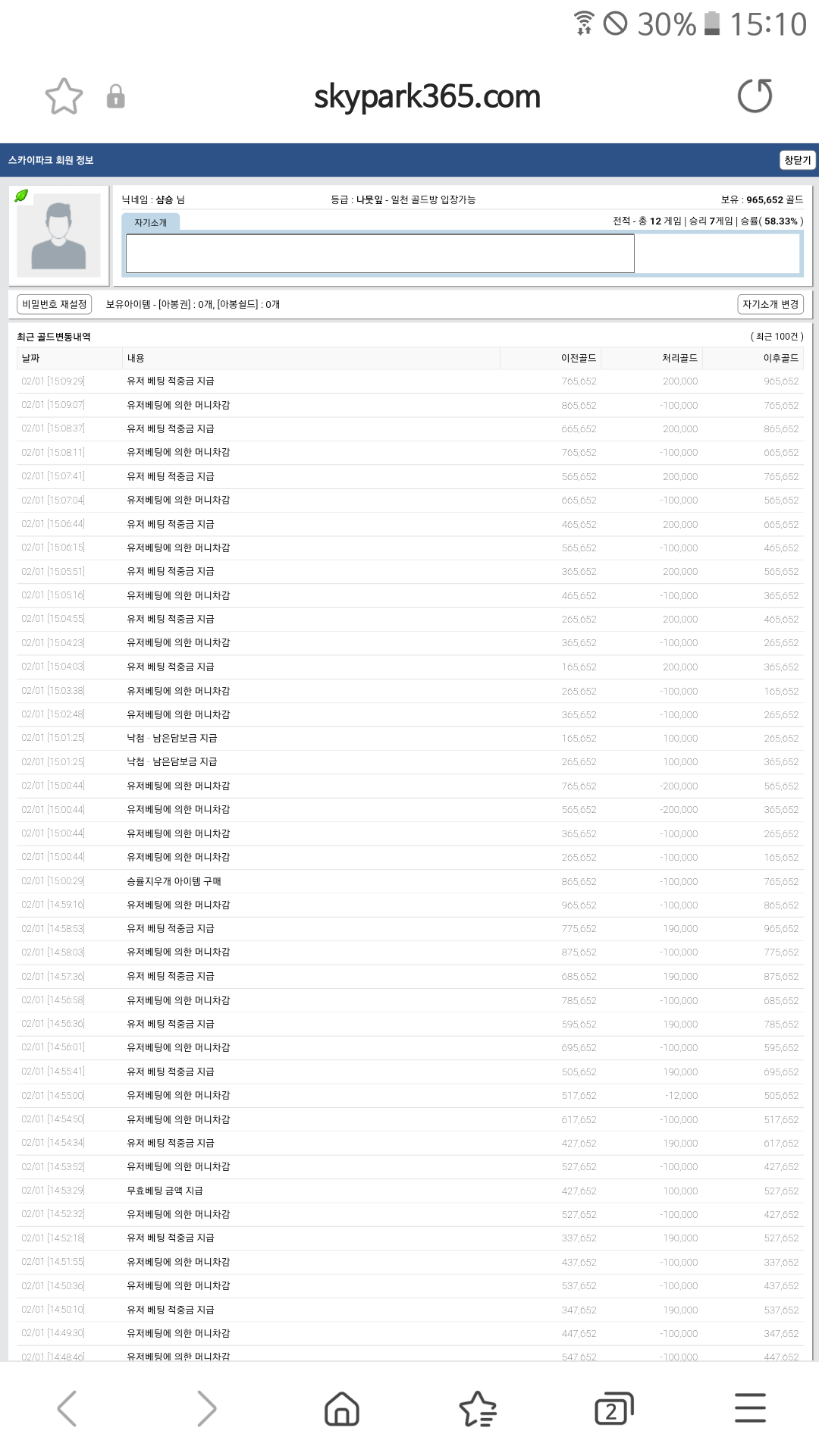This screenshot has width=819, height=1456.
Task: Reload the current page
Action: click(755, 96)
